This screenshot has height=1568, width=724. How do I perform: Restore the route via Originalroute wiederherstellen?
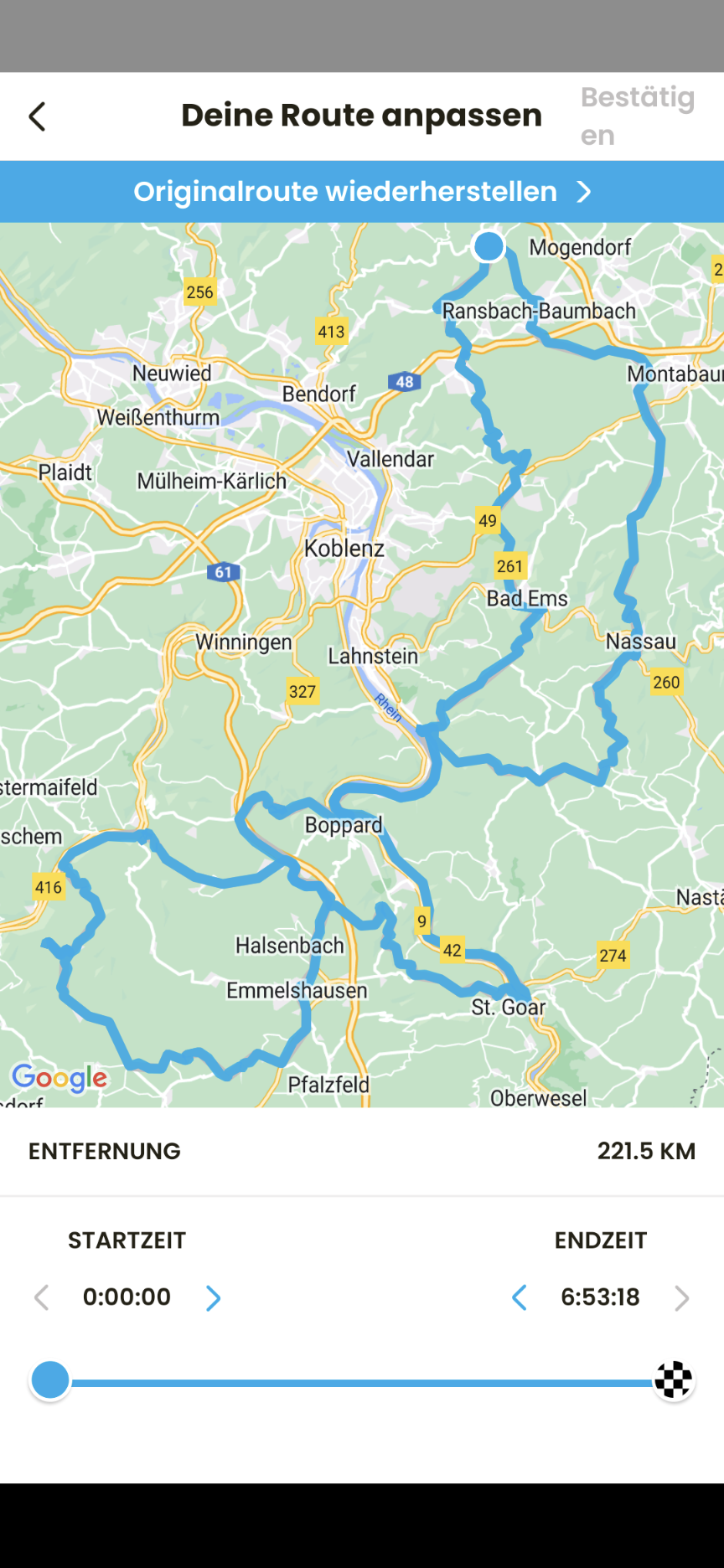point(362,192)
